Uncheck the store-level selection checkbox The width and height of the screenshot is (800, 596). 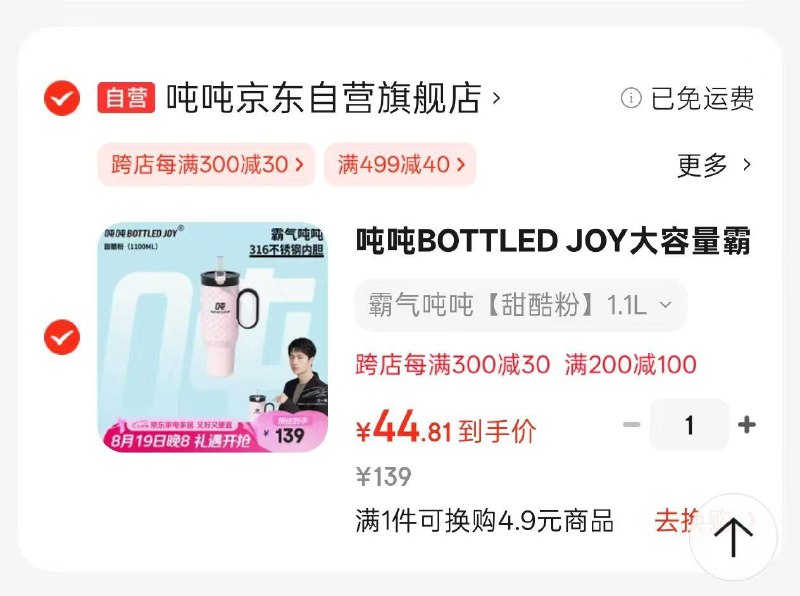click(x=62, y=98)
